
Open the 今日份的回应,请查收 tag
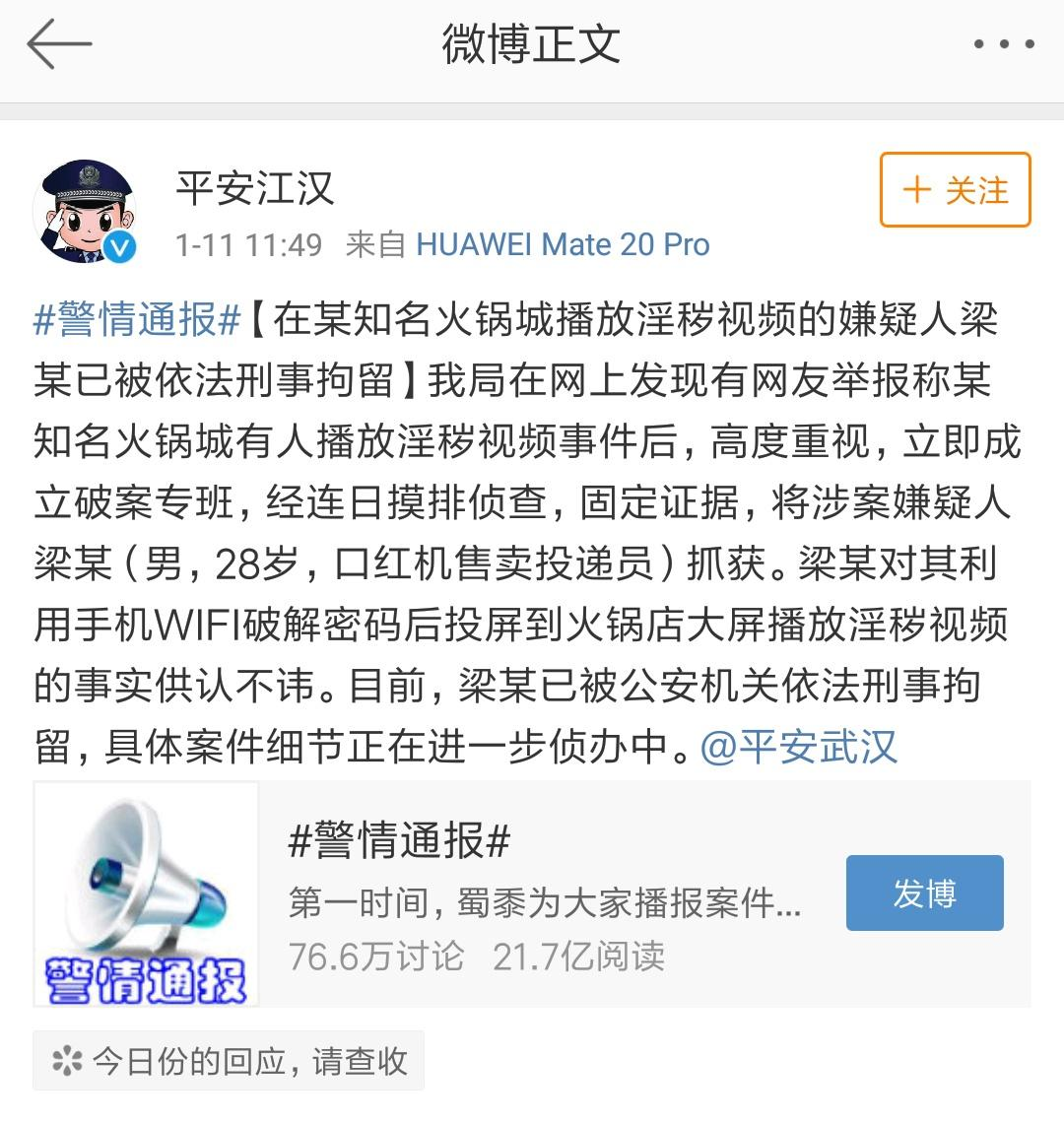coord(229,1061)
